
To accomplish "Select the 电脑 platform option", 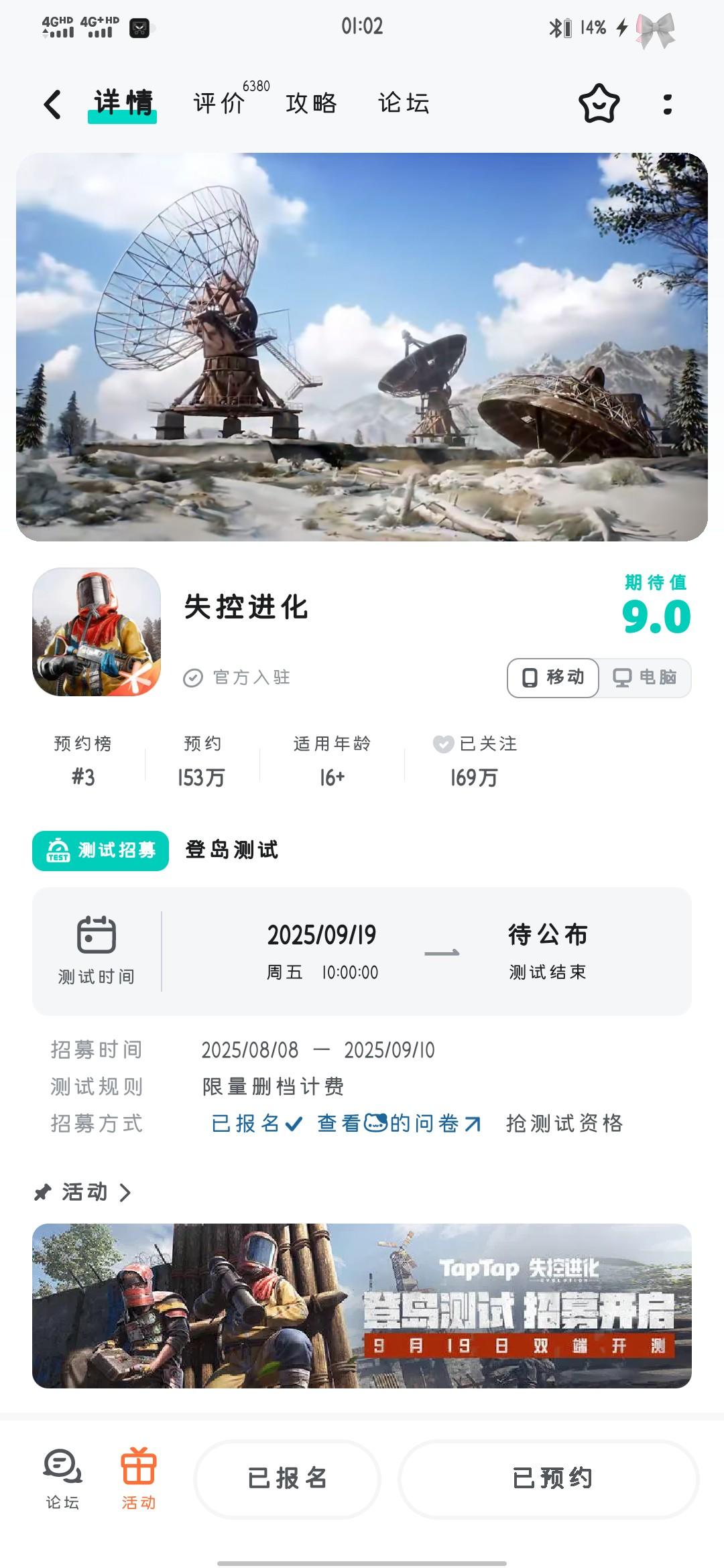I will [x=645, y=677].
